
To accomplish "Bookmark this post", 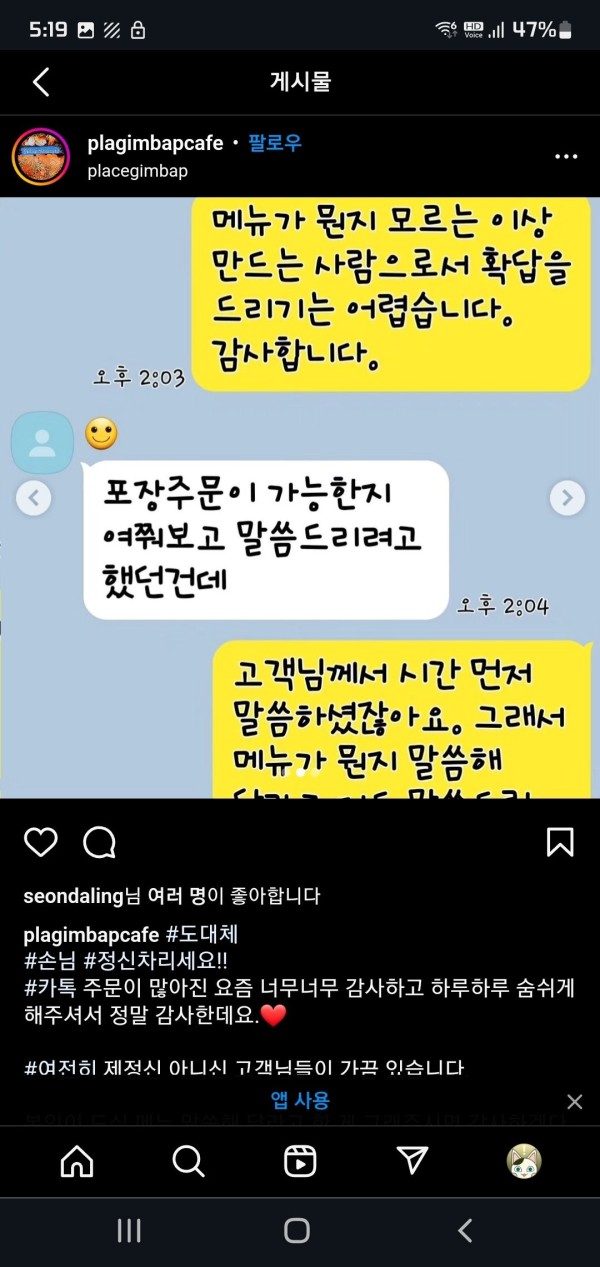I will tap(560, 843).
